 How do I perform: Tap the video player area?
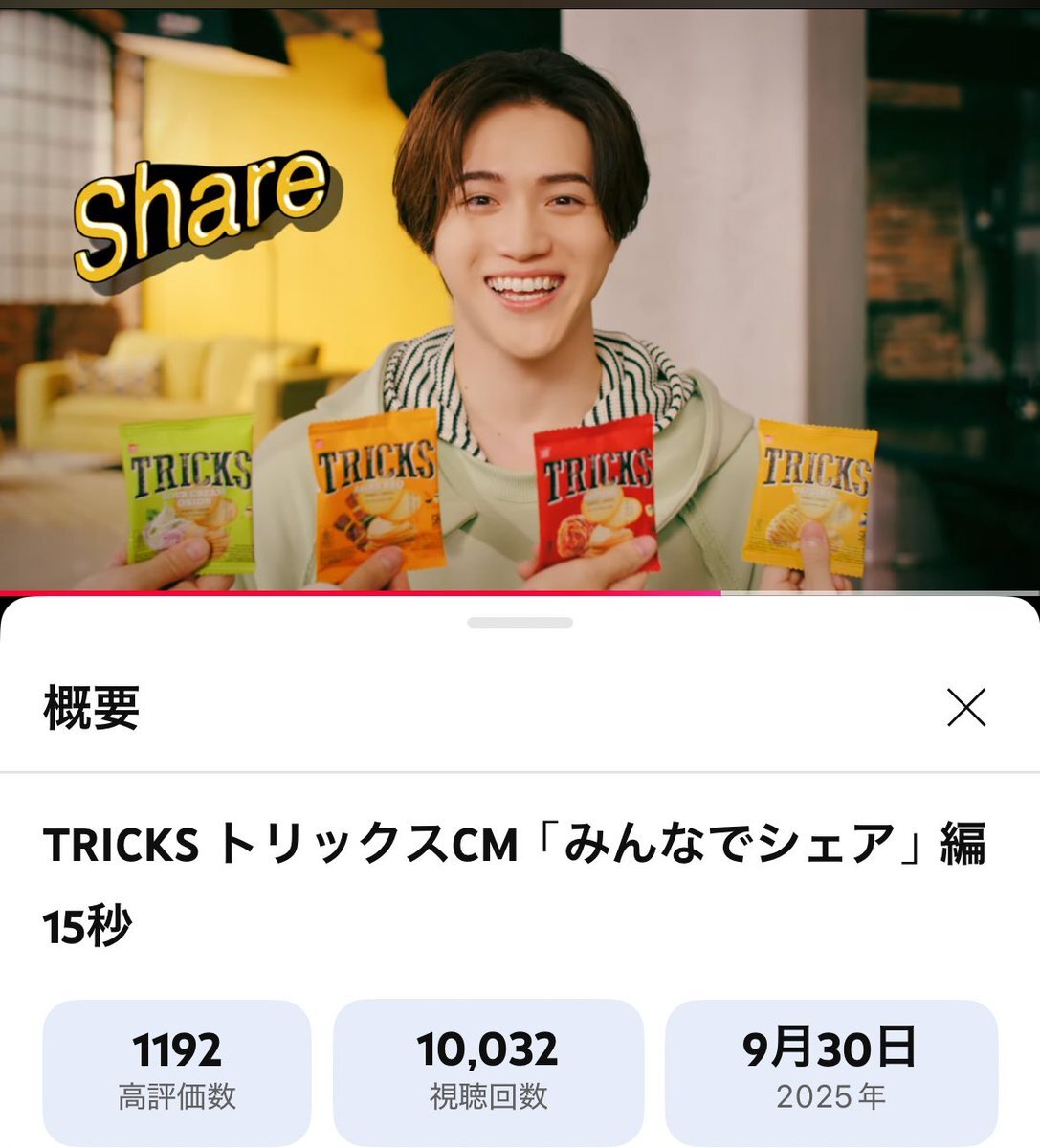[x=520, y=297]
